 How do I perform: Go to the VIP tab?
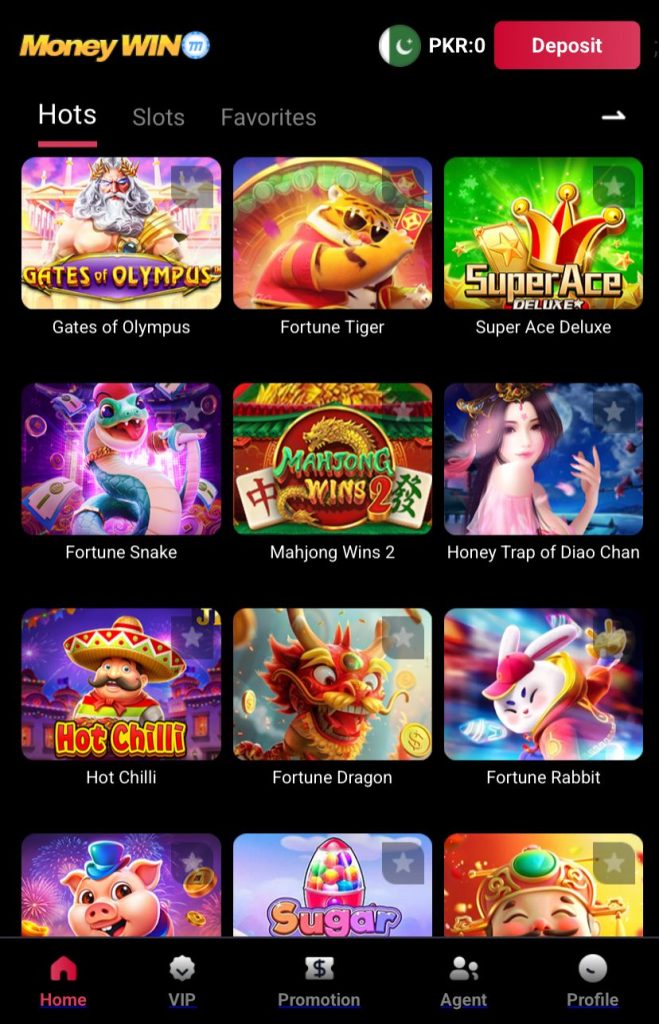181,981
